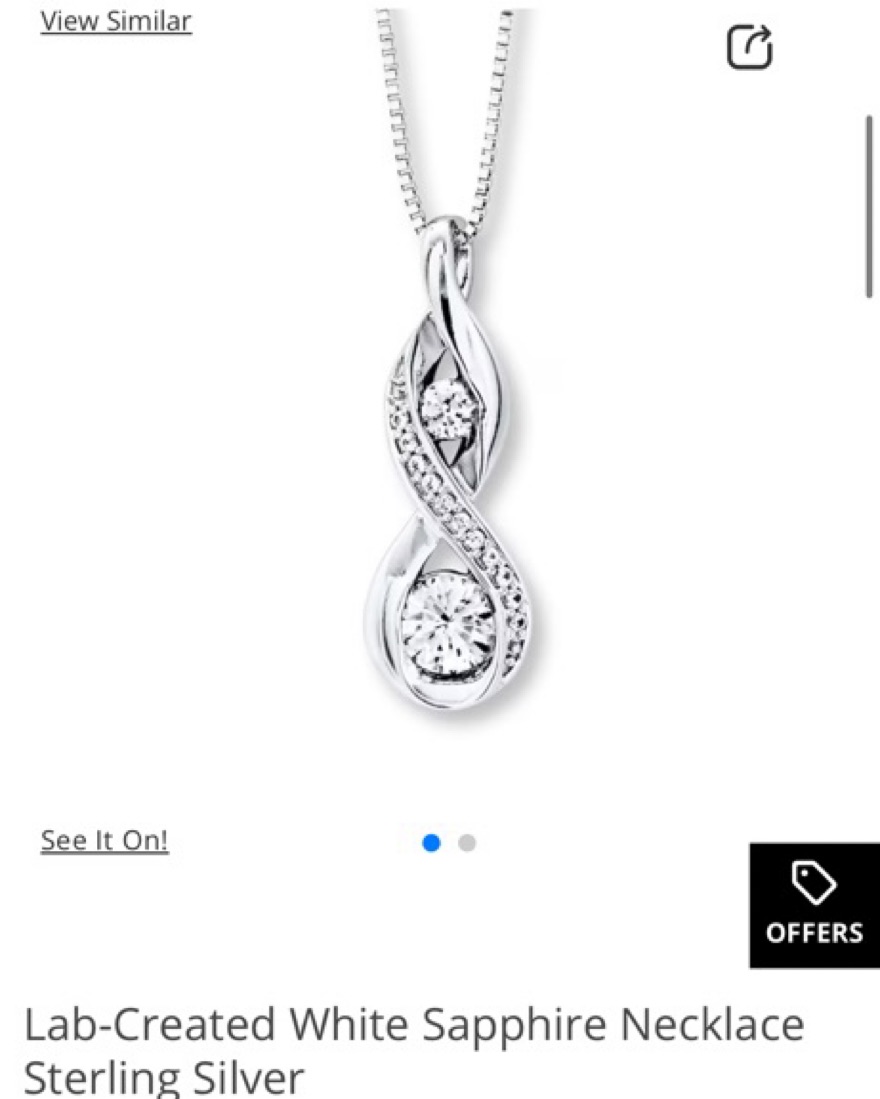880x1099 pixels.
Task: Tap the See It On! link
Action: pos(104,841)
